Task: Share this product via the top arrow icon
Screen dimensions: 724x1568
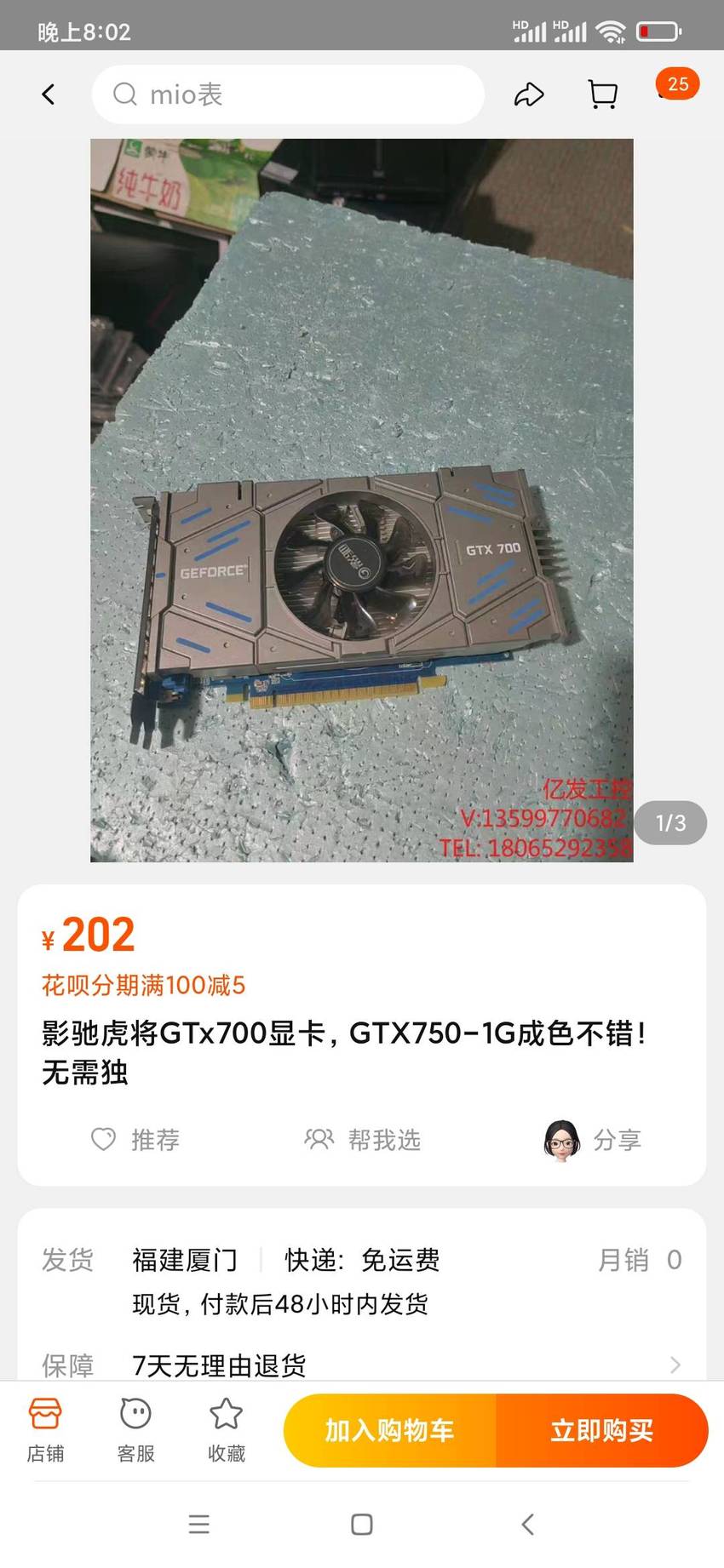Action: click(529, 94)
